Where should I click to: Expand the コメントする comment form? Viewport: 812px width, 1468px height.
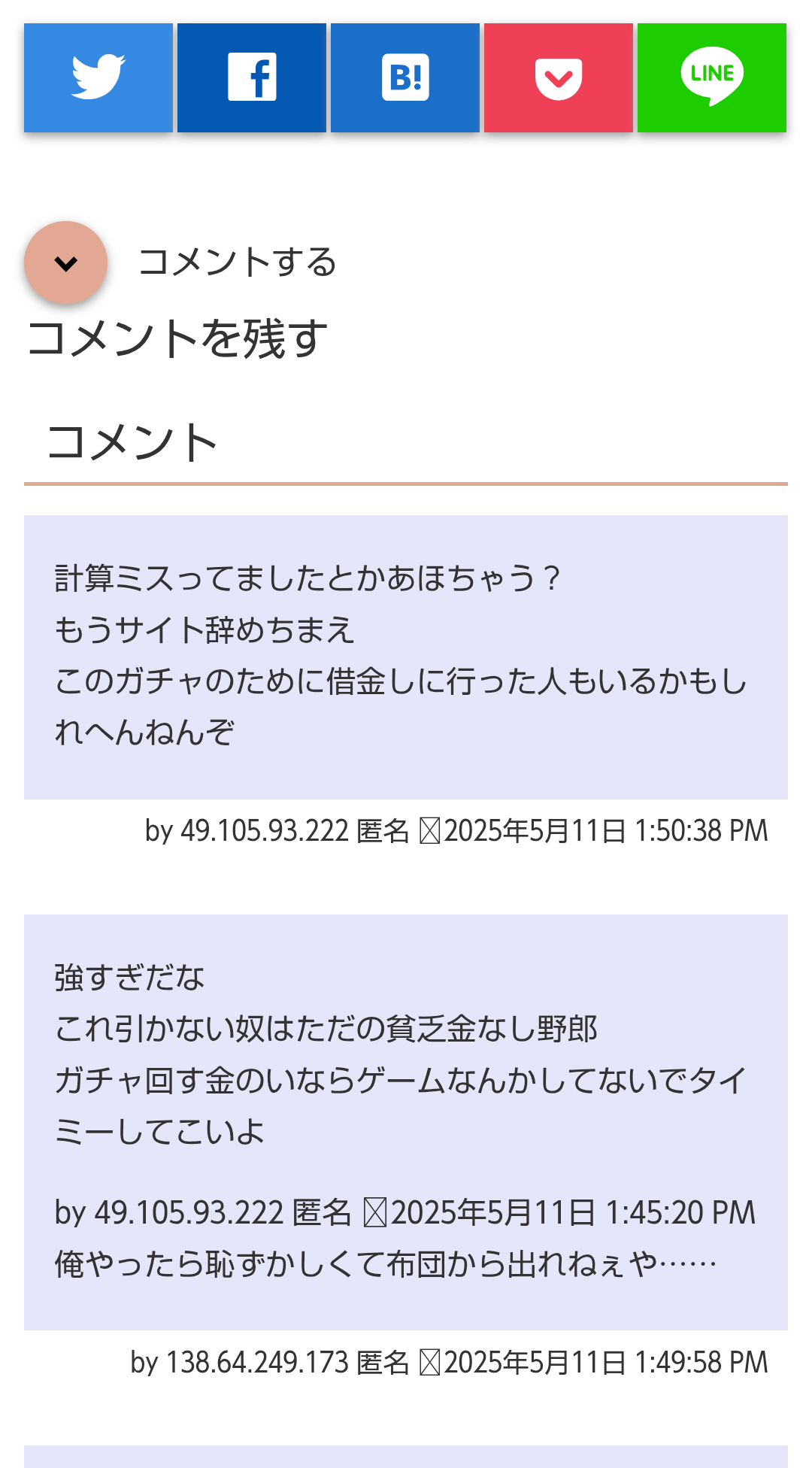click(66, 262)
